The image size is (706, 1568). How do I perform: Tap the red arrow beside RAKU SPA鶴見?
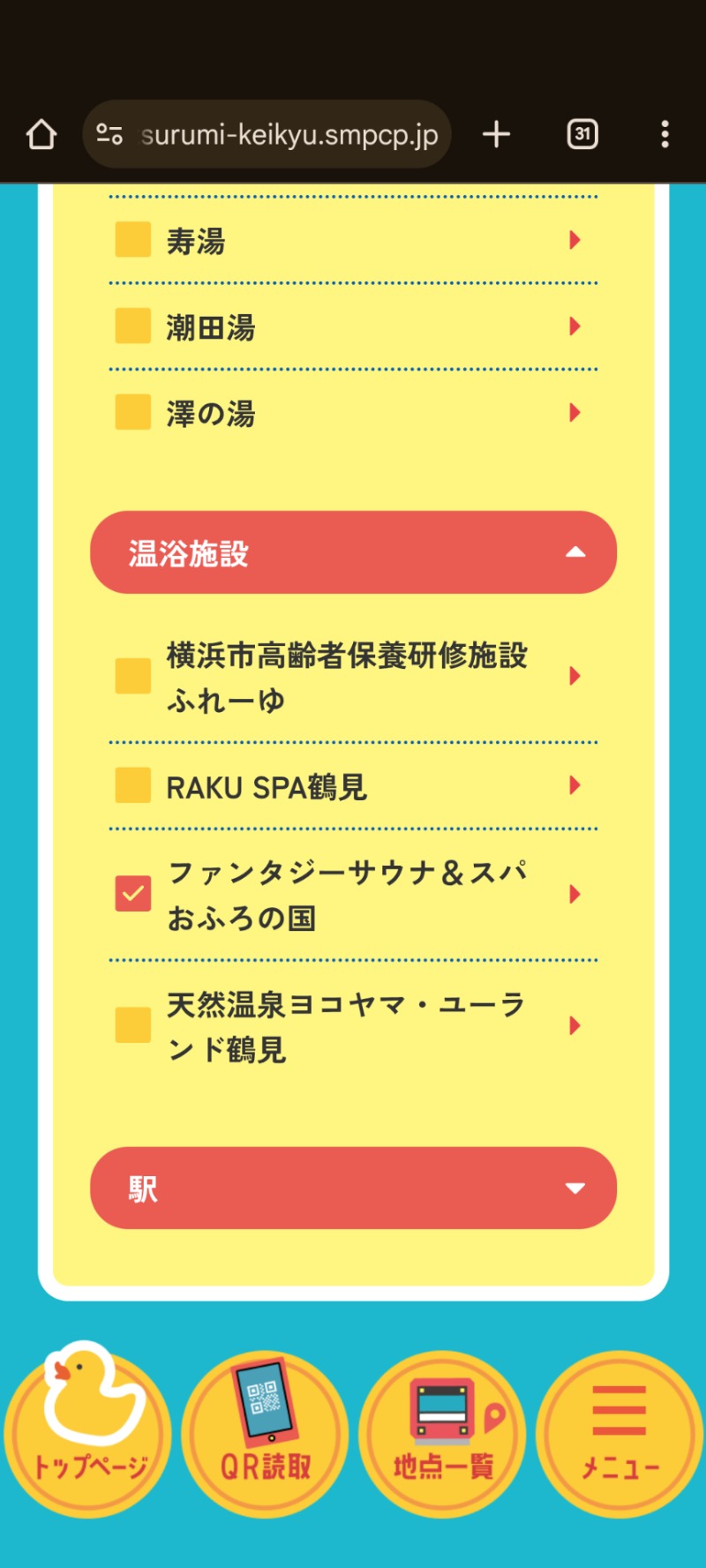tap(575, 785)
